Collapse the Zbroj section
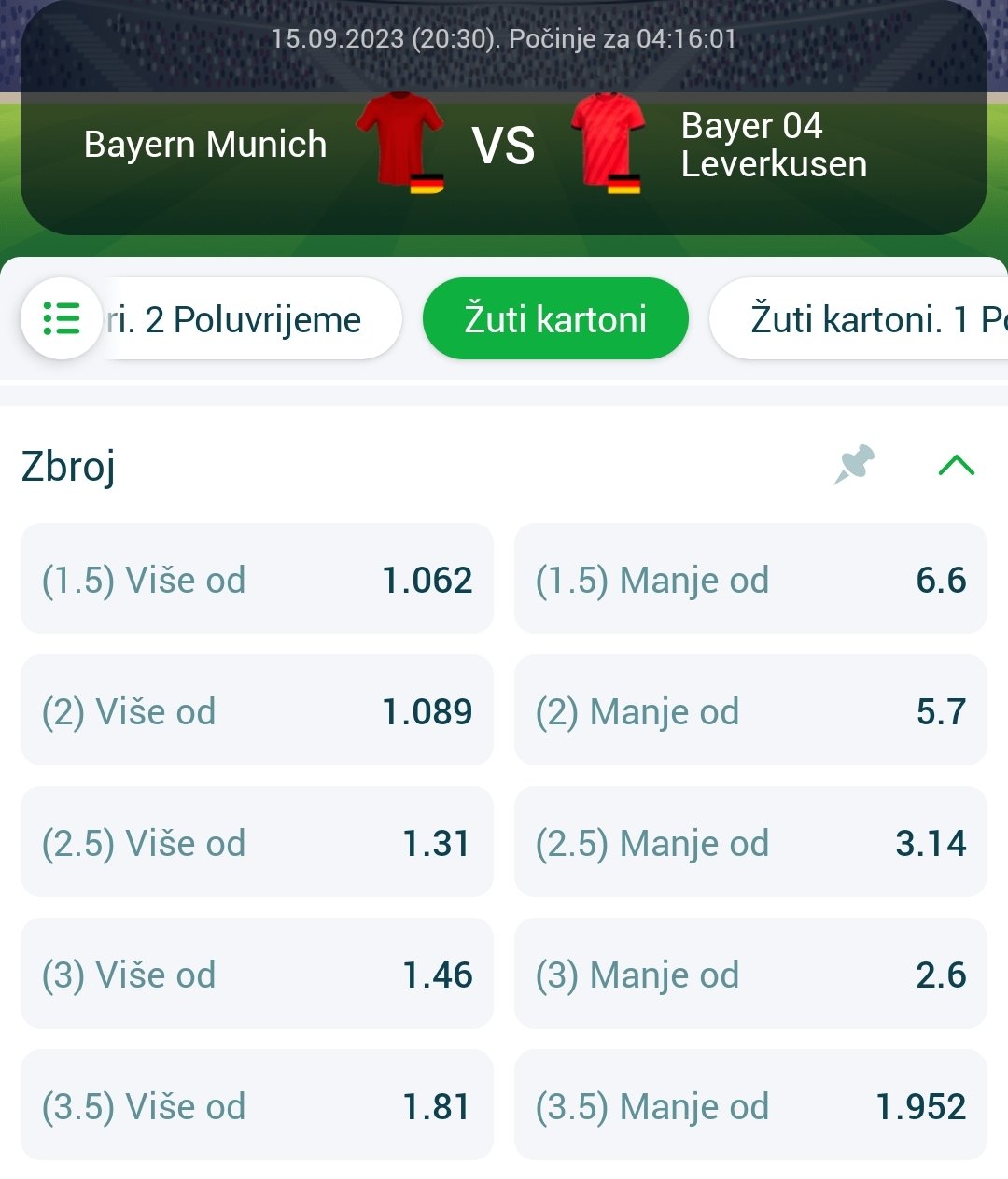 tap(956, 464)
